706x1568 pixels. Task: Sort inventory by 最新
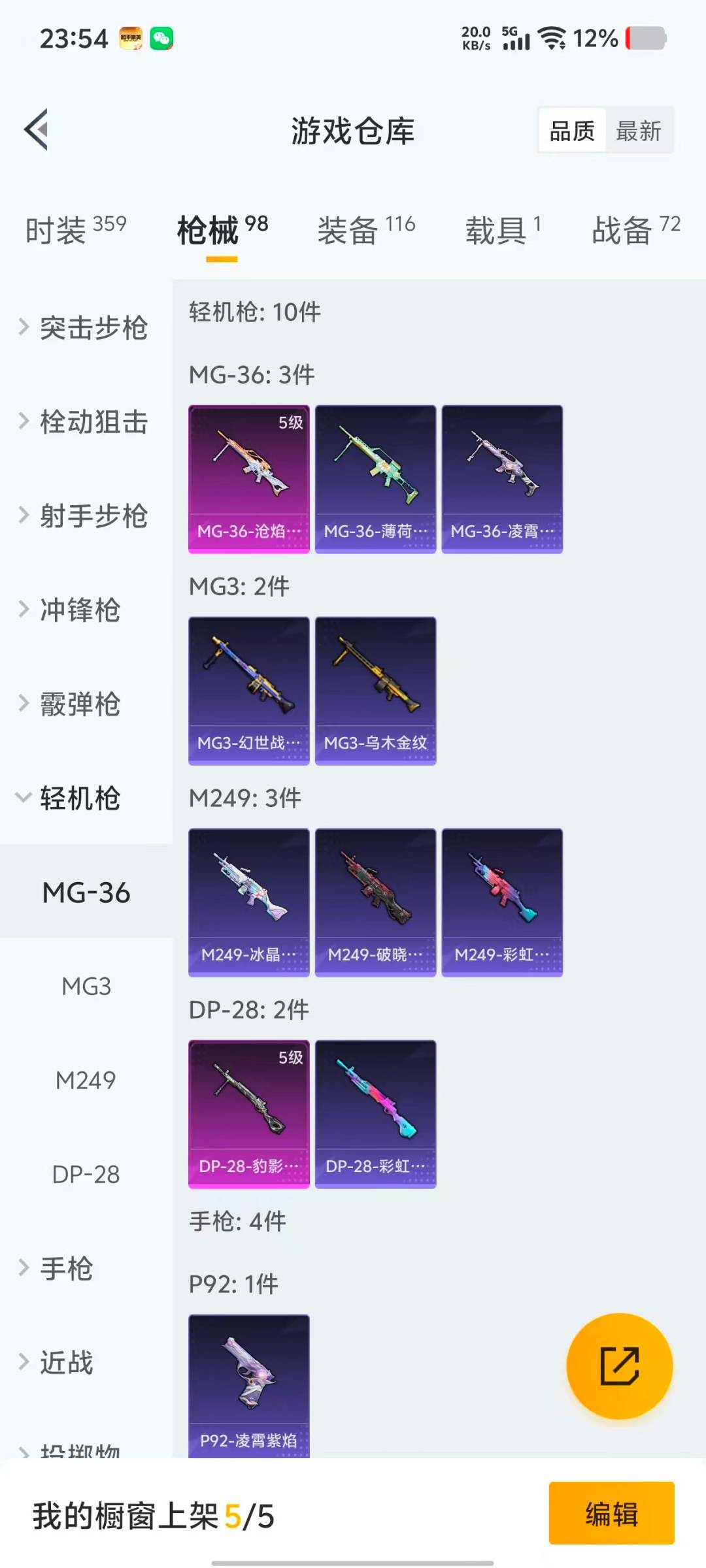(639, 131)
